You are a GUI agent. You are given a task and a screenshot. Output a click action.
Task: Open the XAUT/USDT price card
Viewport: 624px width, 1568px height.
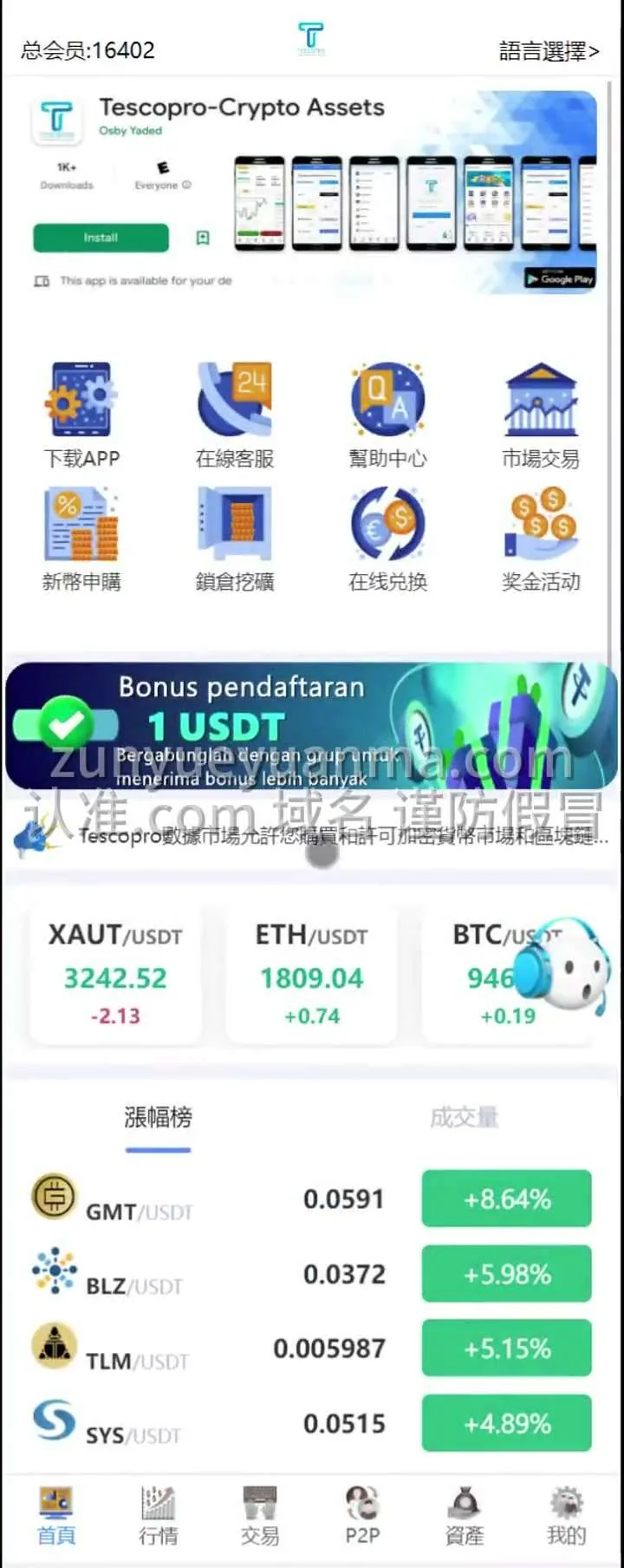pyautogui.click(x=115, y=975)
